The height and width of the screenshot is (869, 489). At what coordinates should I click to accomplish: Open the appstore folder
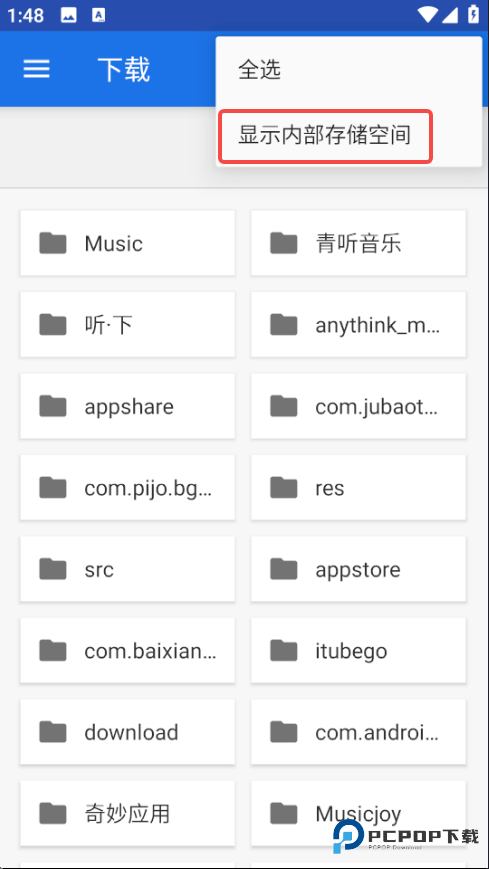358,569
